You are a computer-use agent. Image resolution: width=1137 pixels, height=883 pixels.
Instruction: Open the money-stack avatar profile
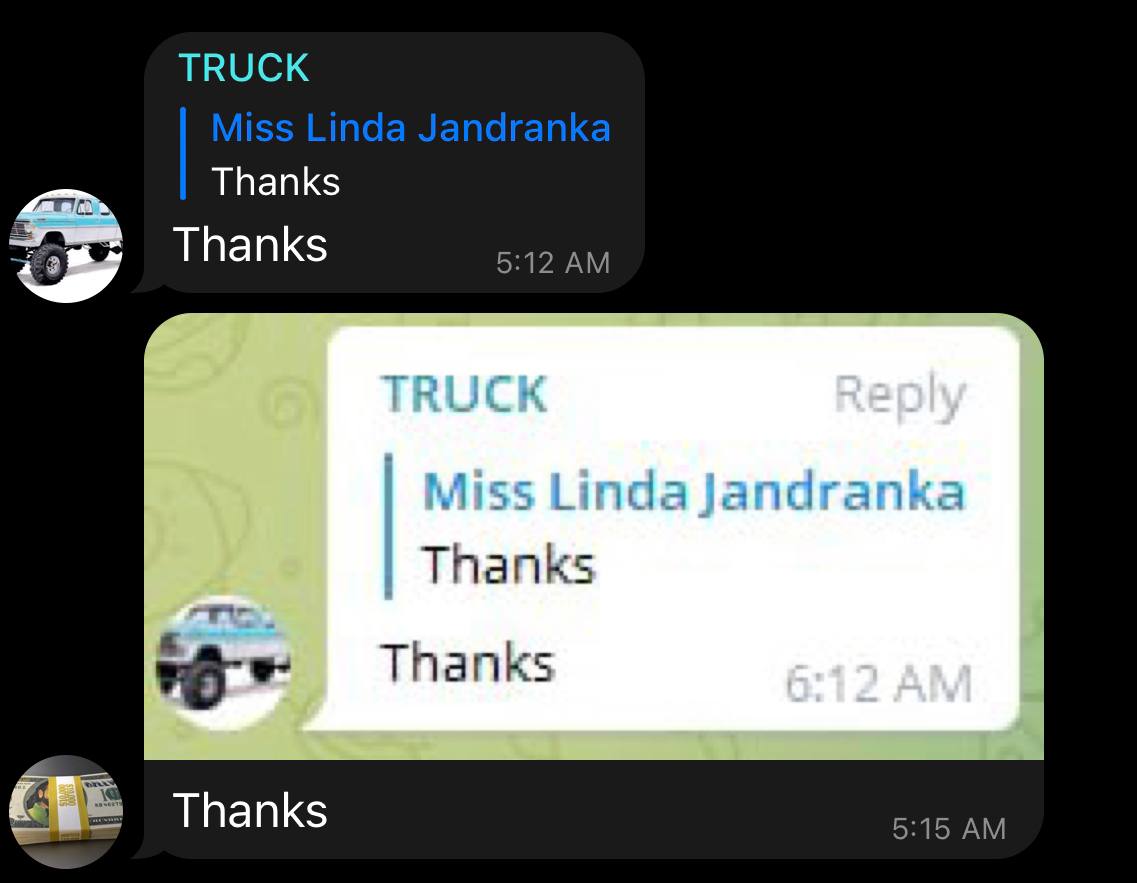[66, 812]
